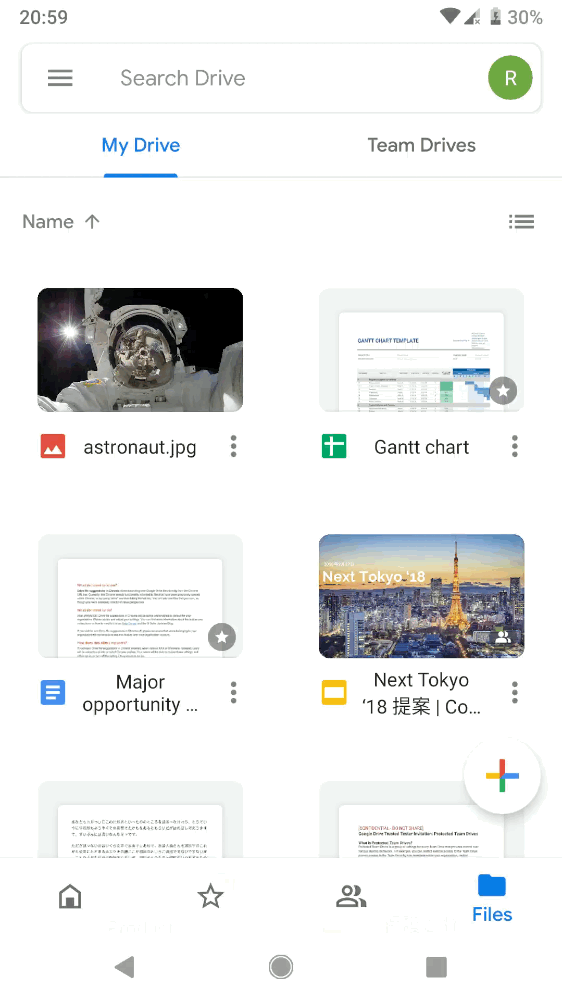562x1000 pixels.
Task: Open the hamburger drawer menu
Action: pos(60,78)
